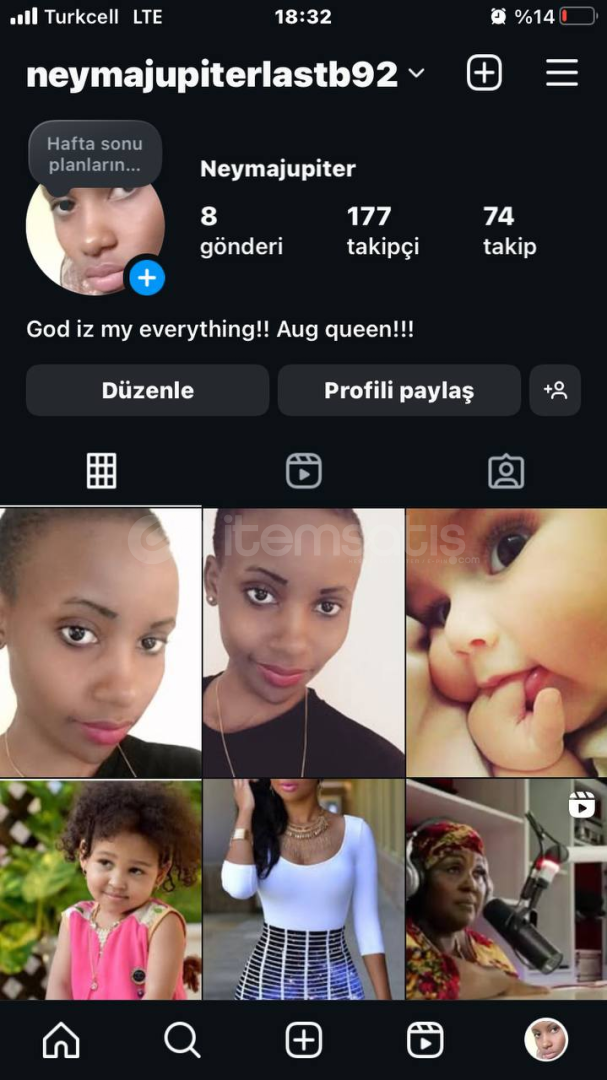The height and width of the screenshot is (1080, 607).
Task: Switch to the posts grid tab
Action: pyautogui.click(x=101, y=470)
